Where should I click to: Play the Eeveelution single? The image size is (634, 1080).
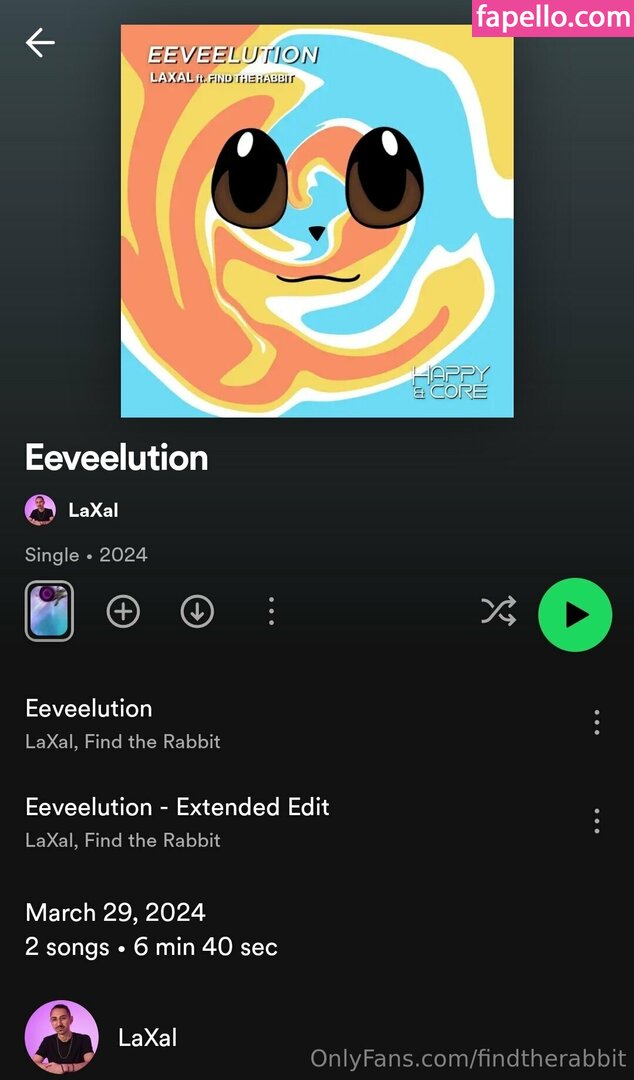coord(575,615)
